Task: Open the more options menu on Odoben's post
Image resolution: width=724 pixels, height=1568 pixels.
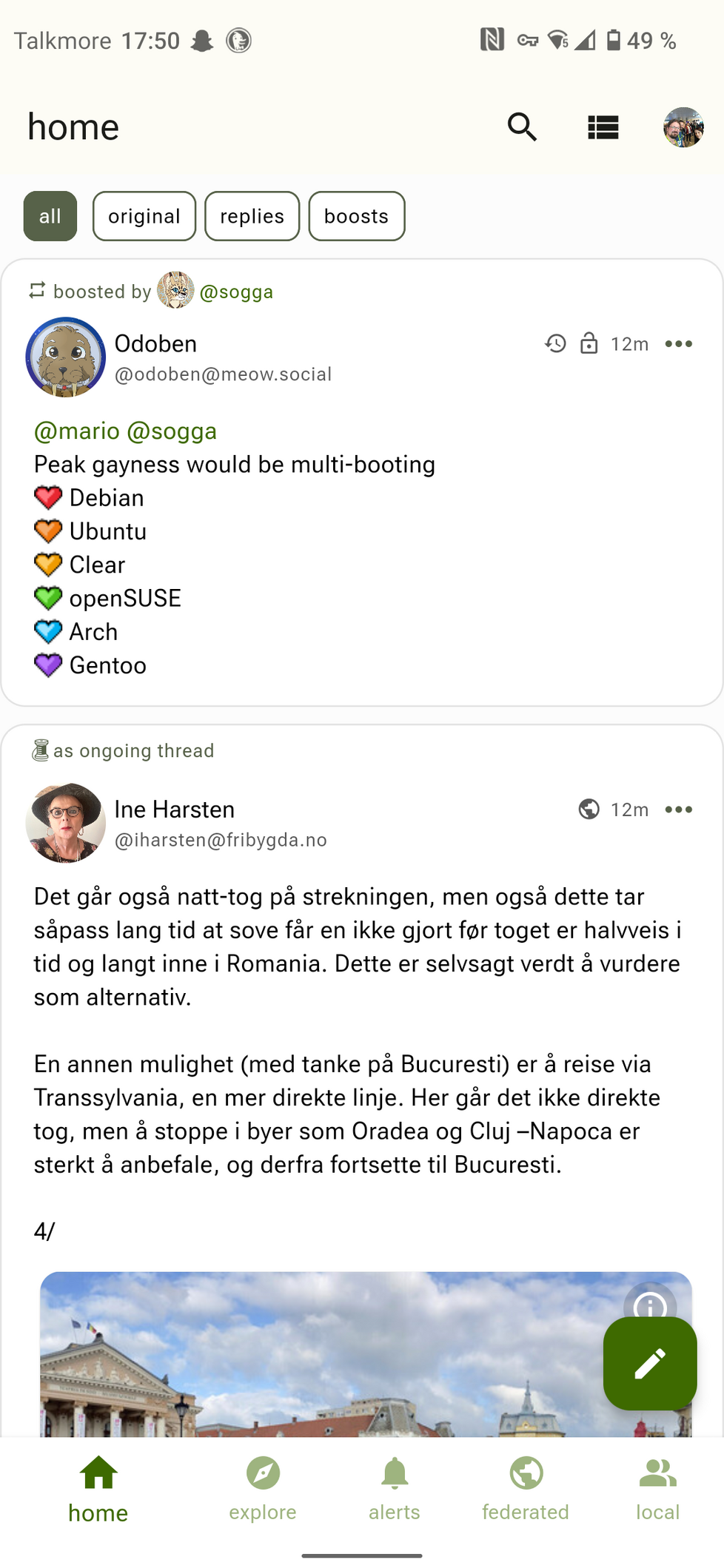Action: point(678,344)
